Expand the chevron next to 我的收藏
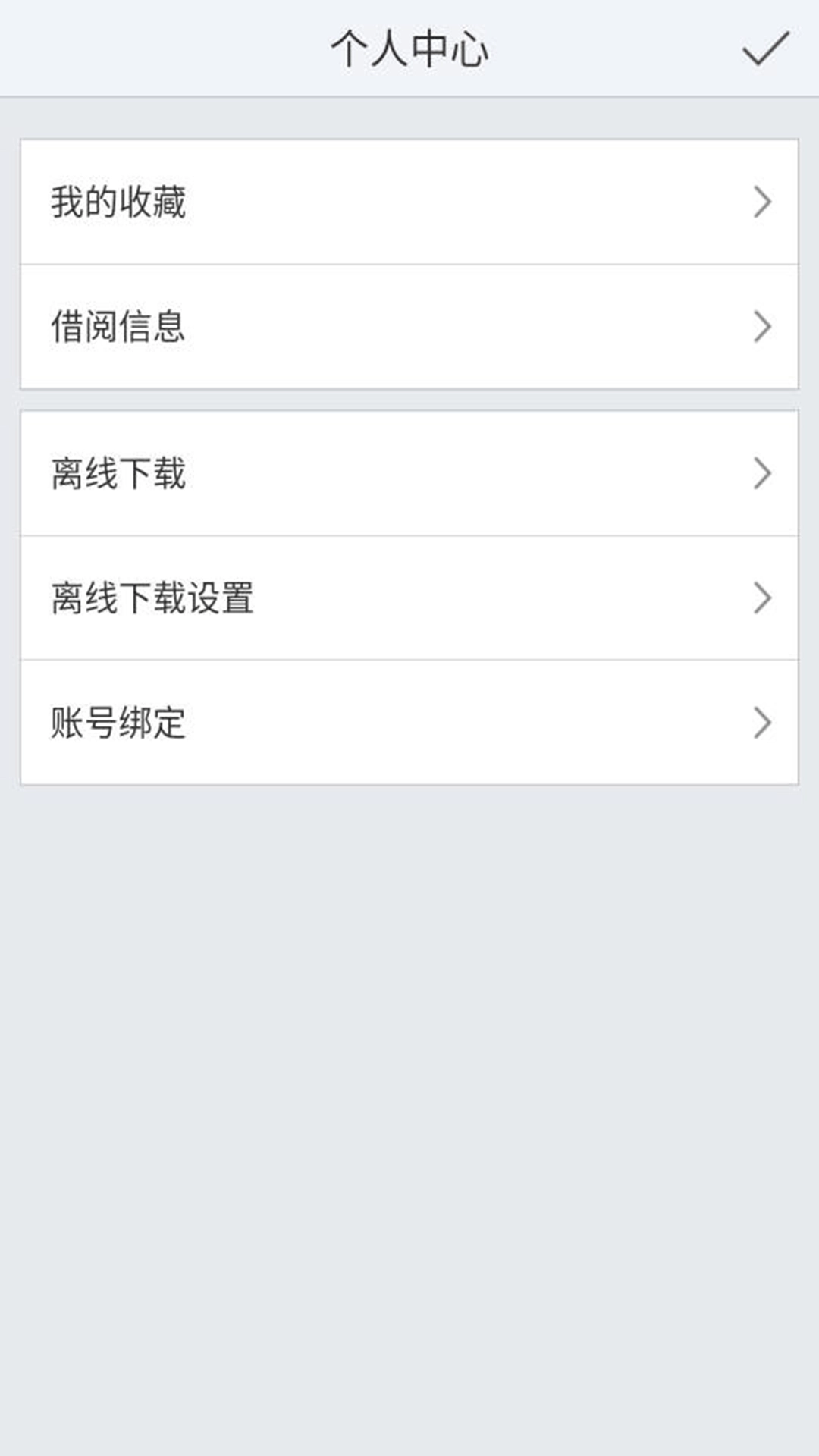The height and width of the screenshot is (1456, 819). 762,201
